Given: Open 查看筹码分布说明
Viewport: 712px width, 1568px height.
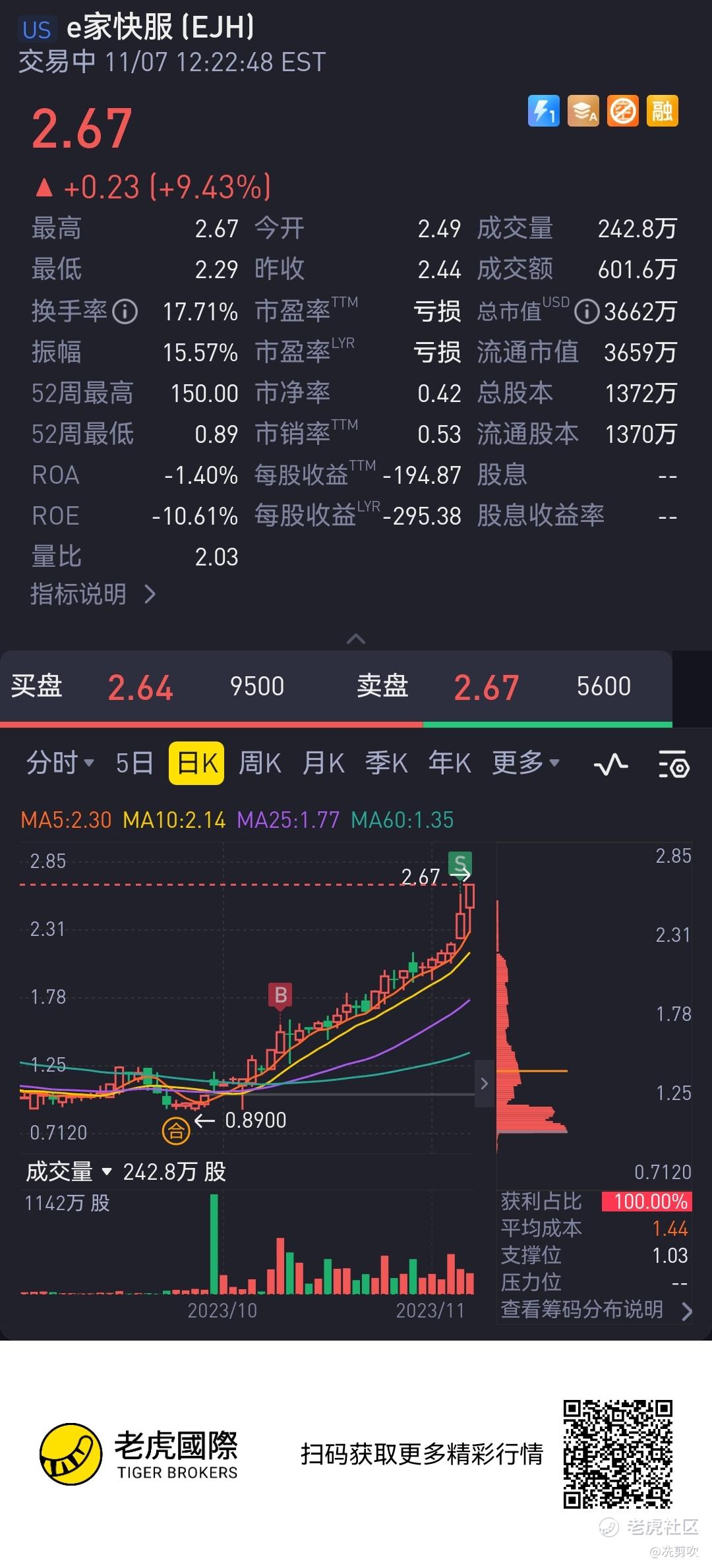Looking at the screenshot, I should click(597, 1309).
